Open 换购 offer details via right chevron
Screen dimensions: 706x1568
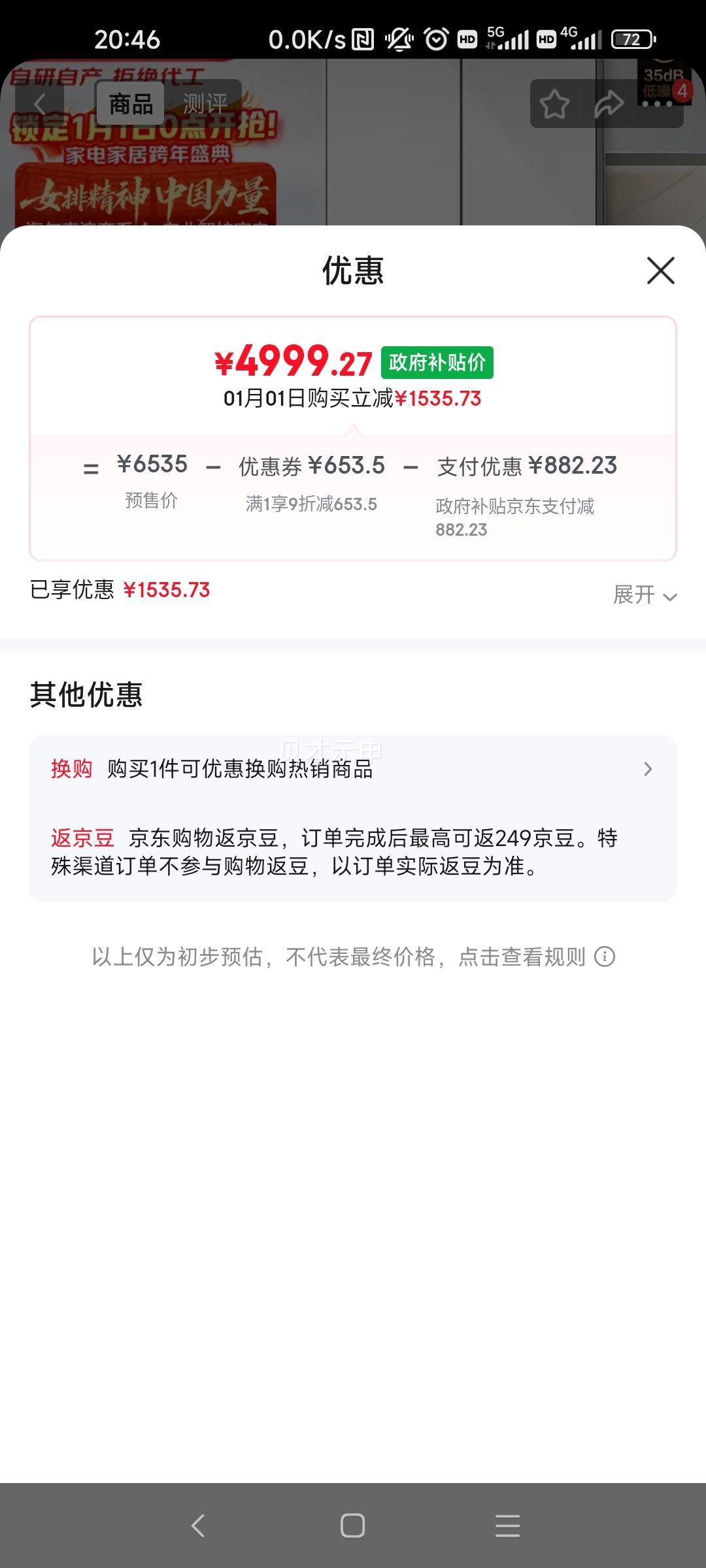[647, 769]
